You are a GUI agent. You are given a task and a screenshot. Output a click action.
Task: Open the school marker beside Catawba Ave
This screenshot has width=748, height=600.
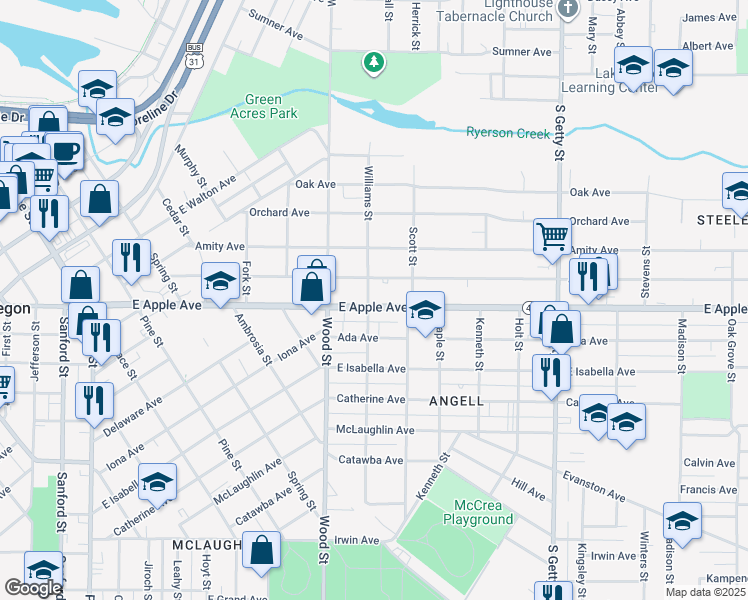tap(158, 484)
